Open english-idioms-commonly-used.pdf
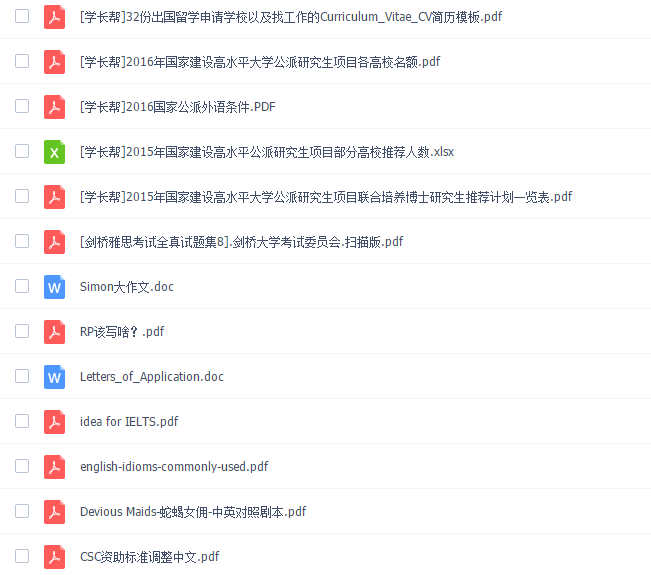 [x=173, y=467]
